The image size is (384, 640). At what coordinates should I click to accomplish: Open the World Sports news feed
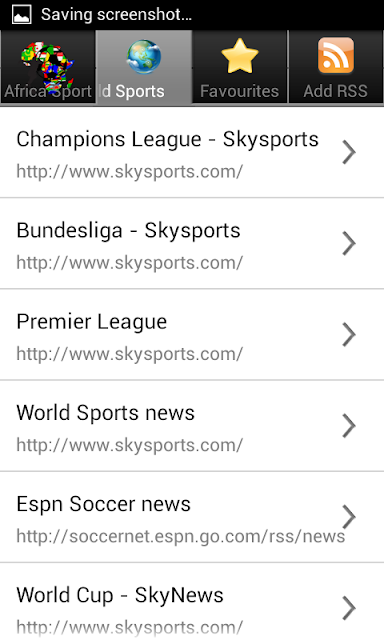coord(192,426)
